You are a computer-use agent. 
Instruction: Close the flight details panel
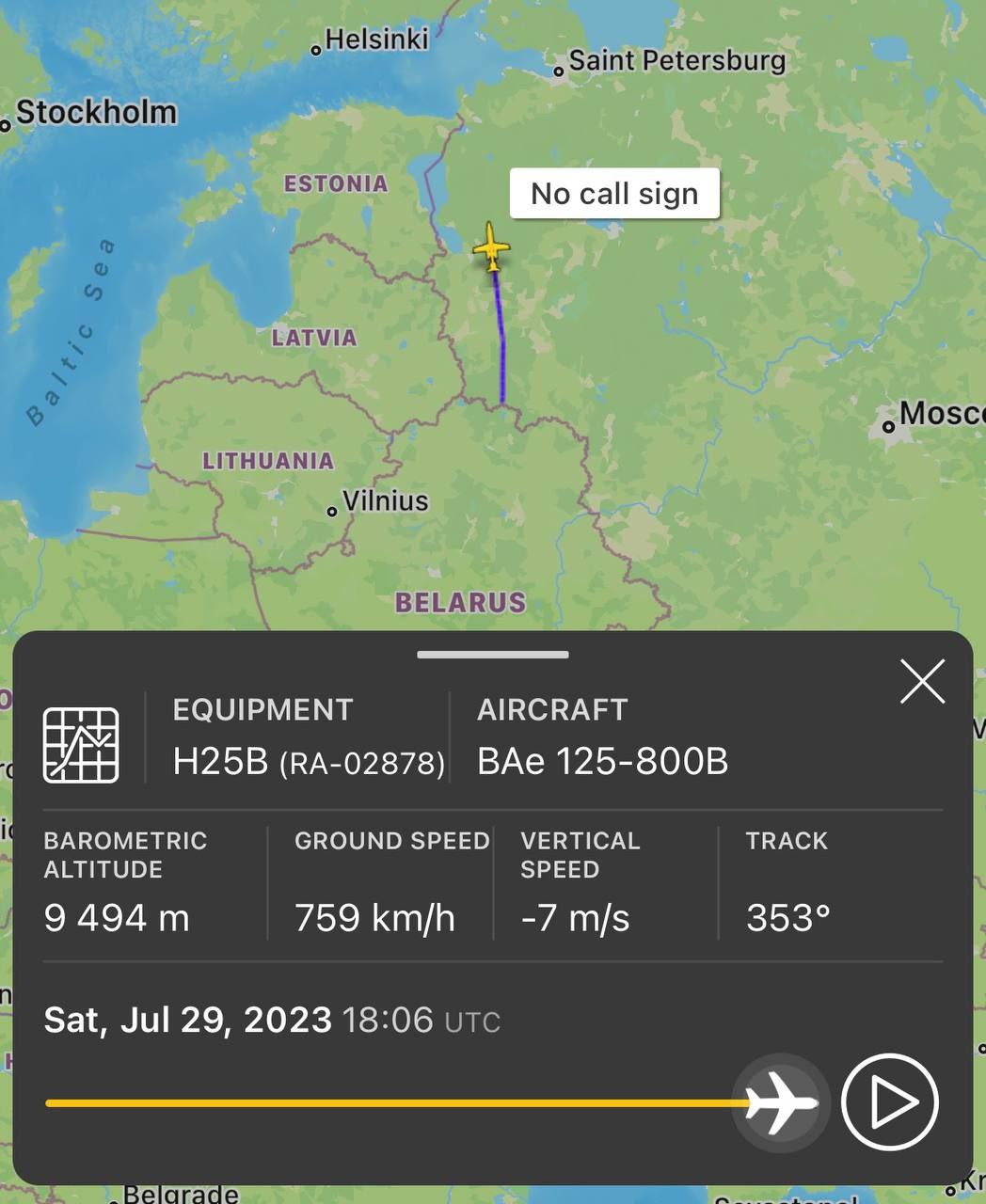(x=922, y=681)
